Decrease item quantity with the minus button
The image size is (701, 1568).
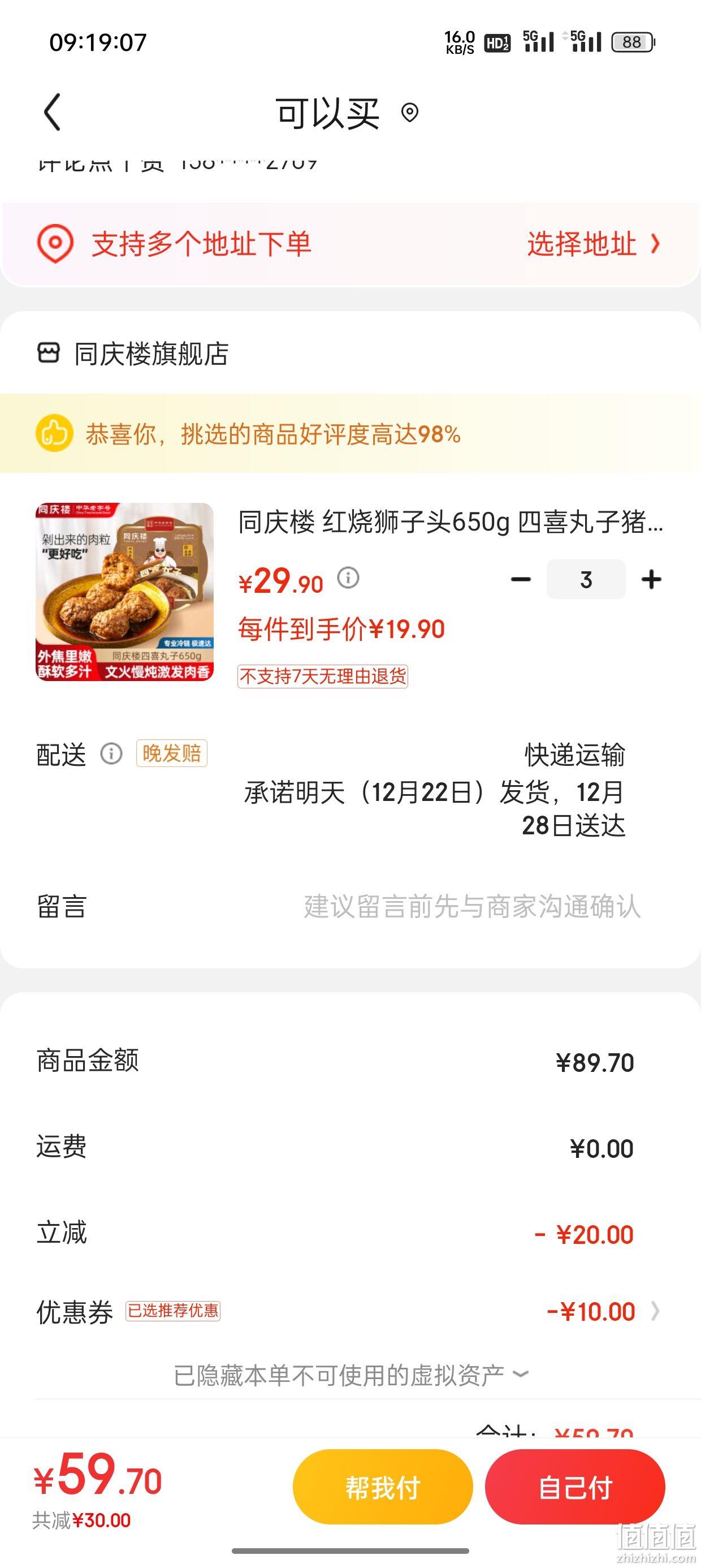coord(521,579)
